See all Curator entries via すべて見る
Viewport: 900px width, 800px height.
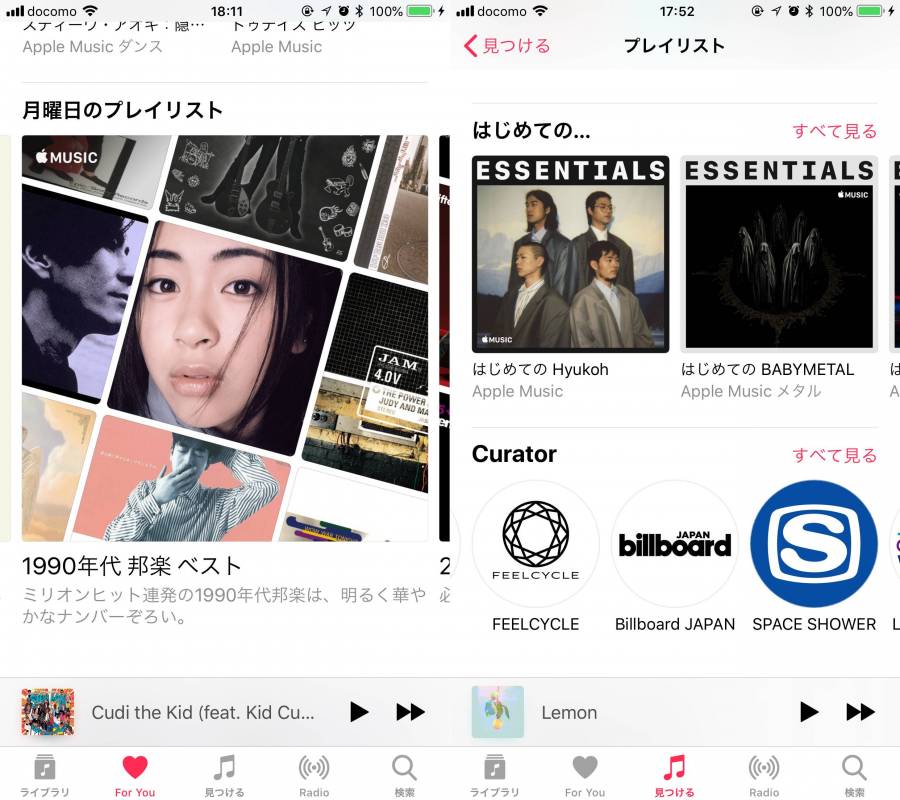tap(834, 455)
